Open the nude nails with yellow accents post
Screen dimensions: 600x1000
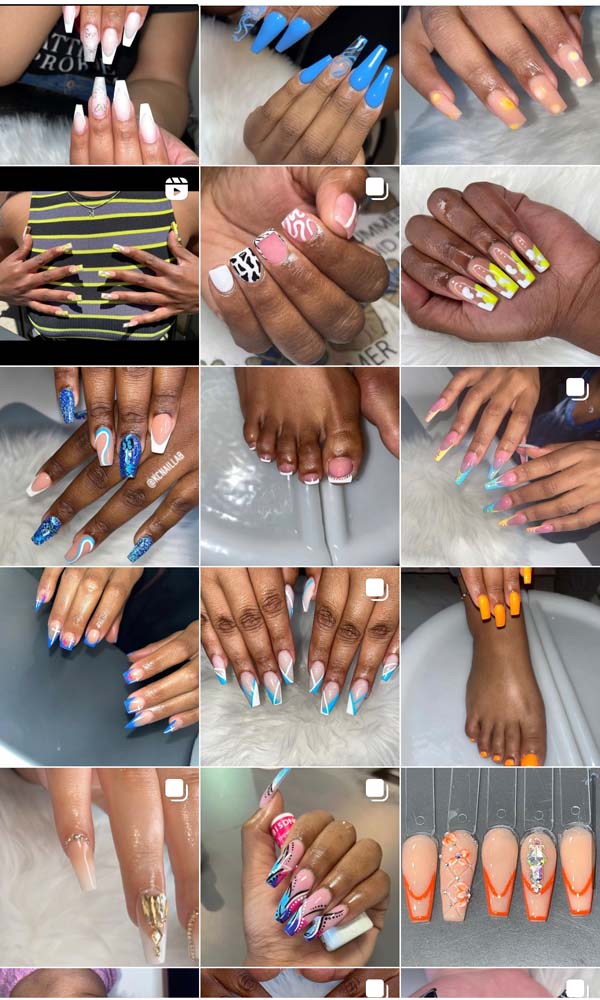click(x=500, y=85)
